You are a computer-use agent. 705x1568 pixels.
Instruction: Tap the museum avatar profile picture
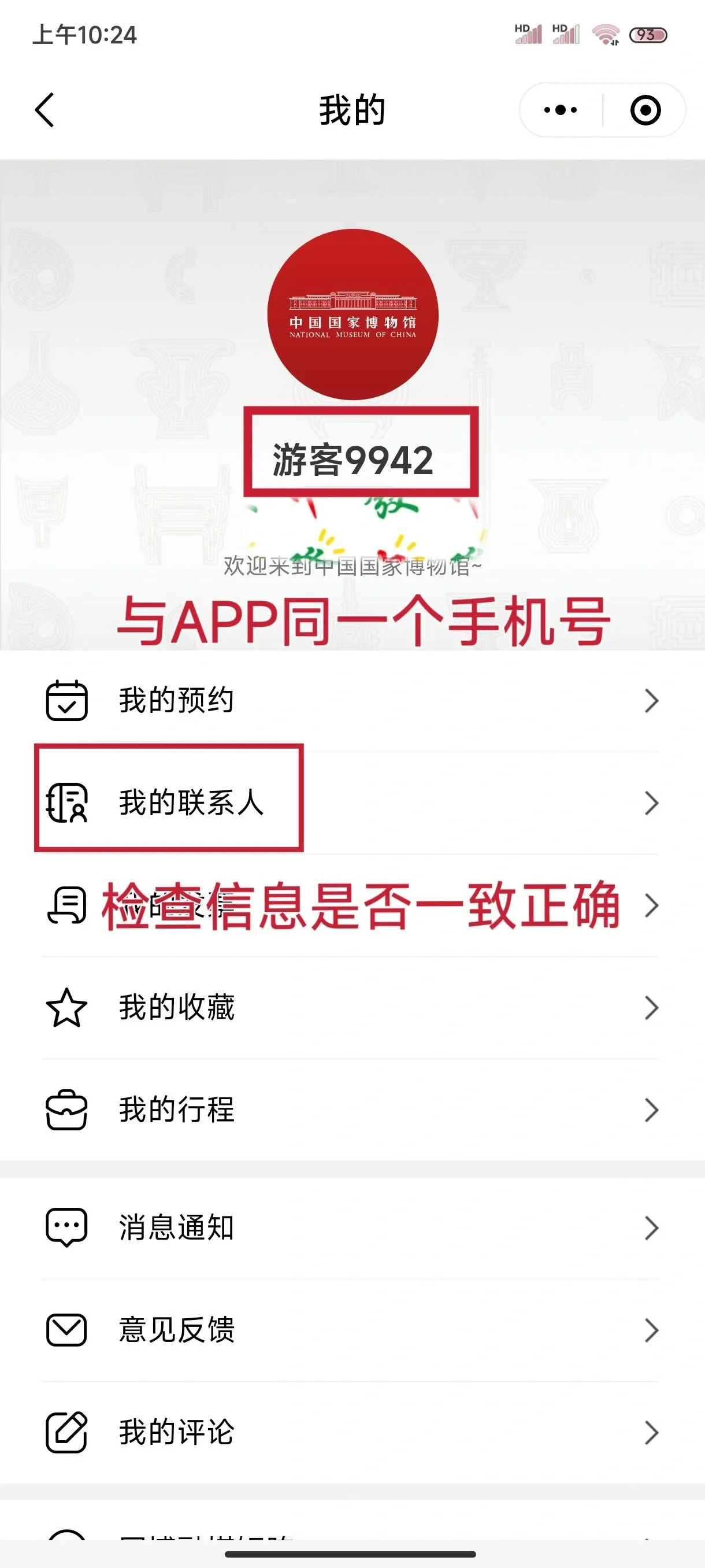(353, 314)
